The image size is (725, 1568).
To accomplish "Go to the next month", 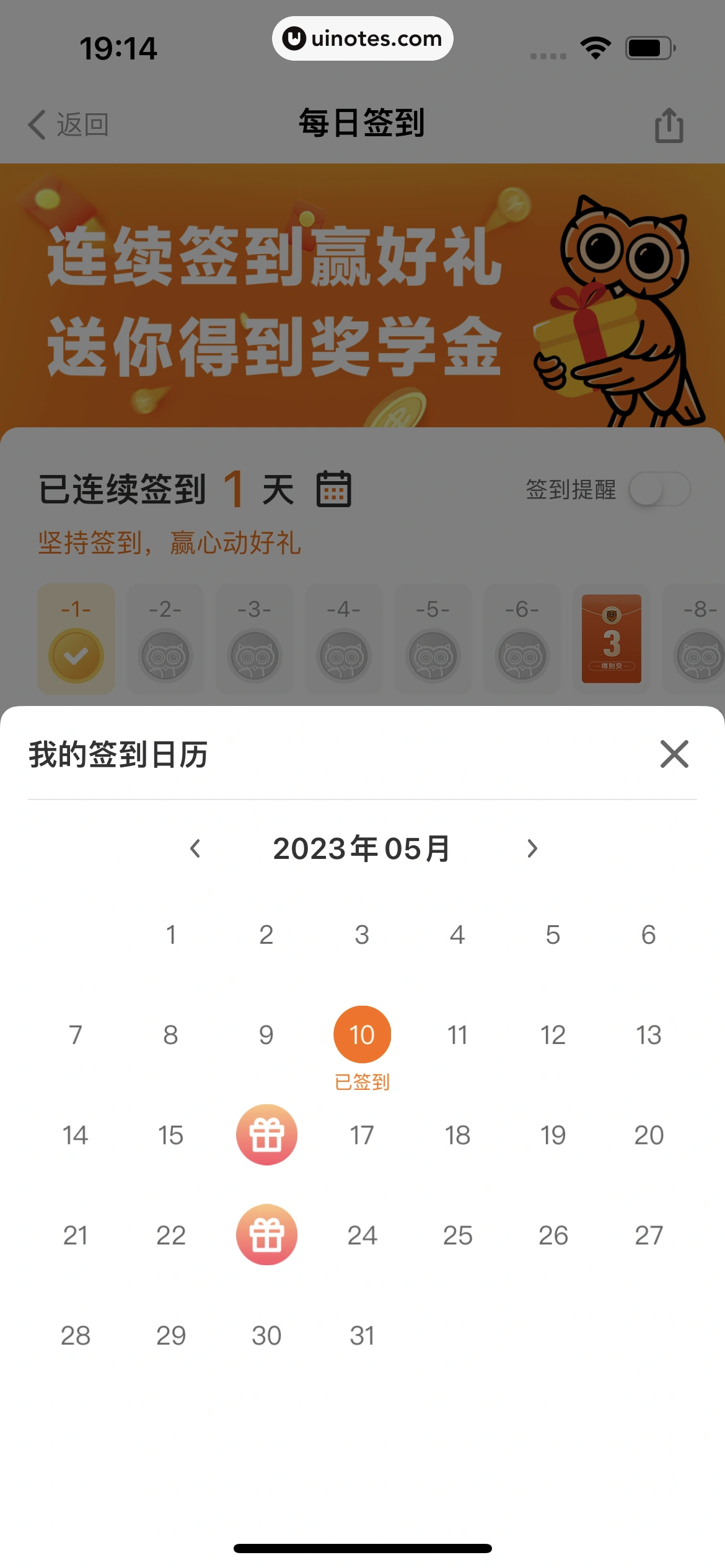I will [532, 848].
